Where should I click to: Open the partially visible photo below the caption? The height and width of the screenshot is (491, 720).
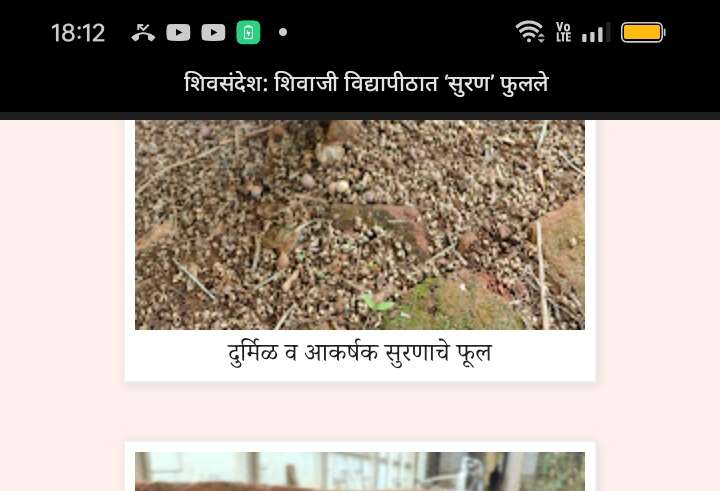[x=360, y=472]
